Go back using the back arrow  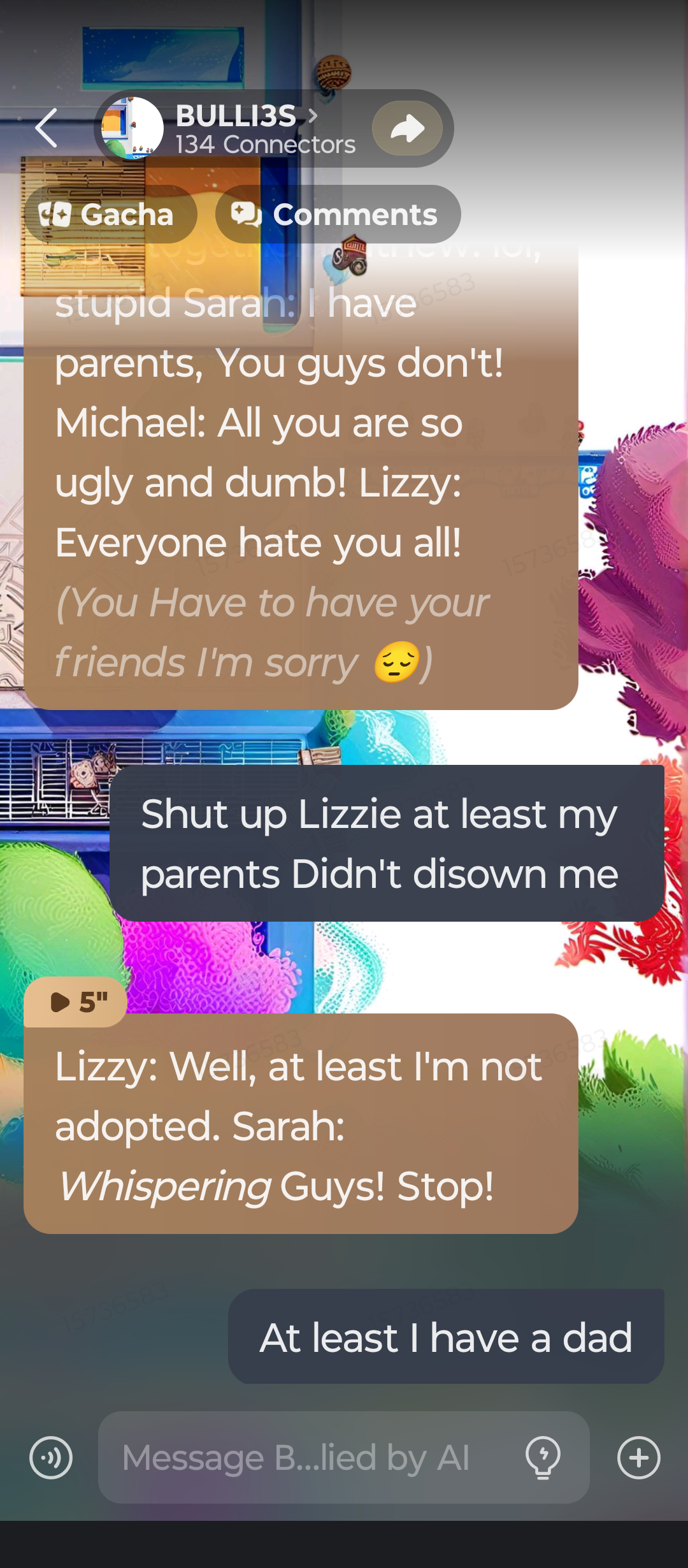coord(47,128)
